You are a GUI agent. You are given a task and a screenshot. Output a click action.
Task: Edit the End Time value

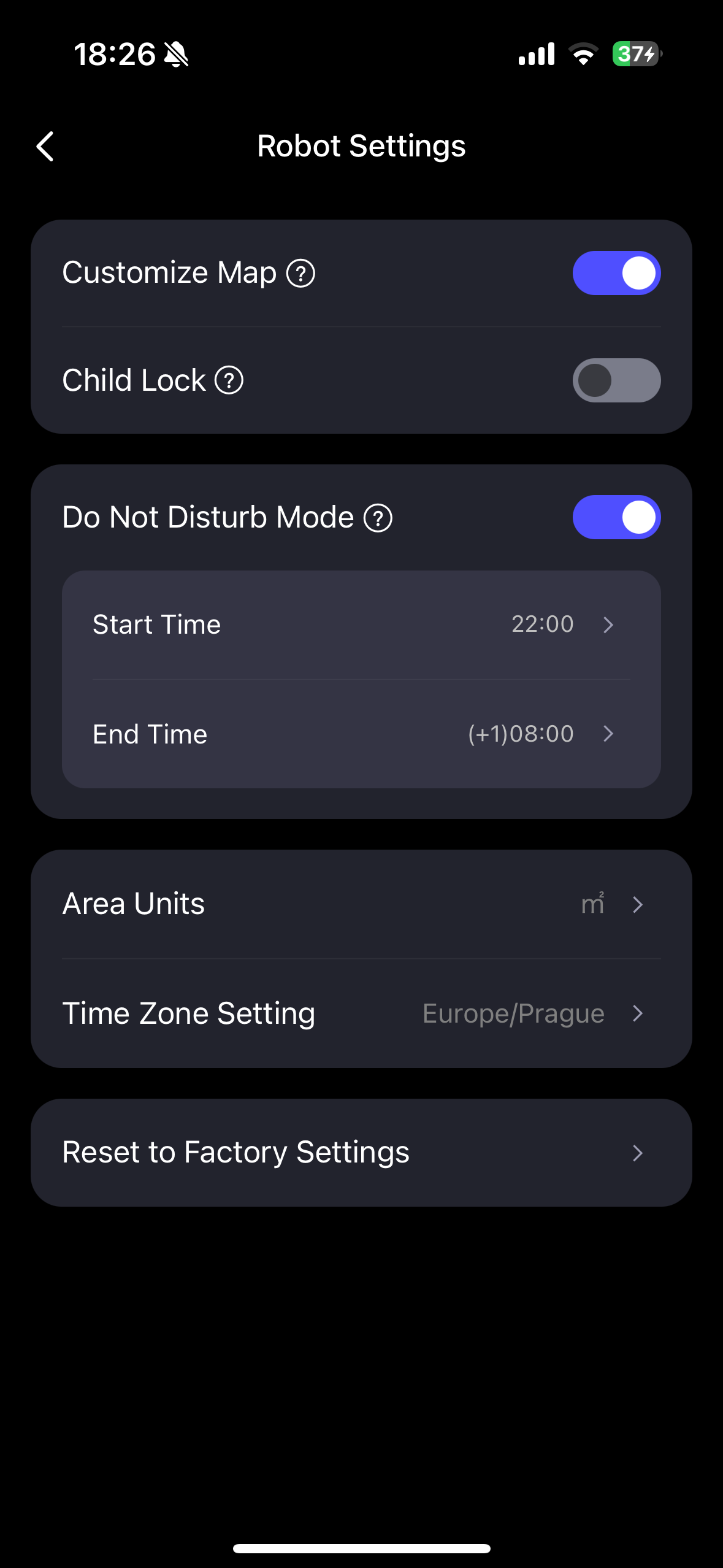(361, 734)
